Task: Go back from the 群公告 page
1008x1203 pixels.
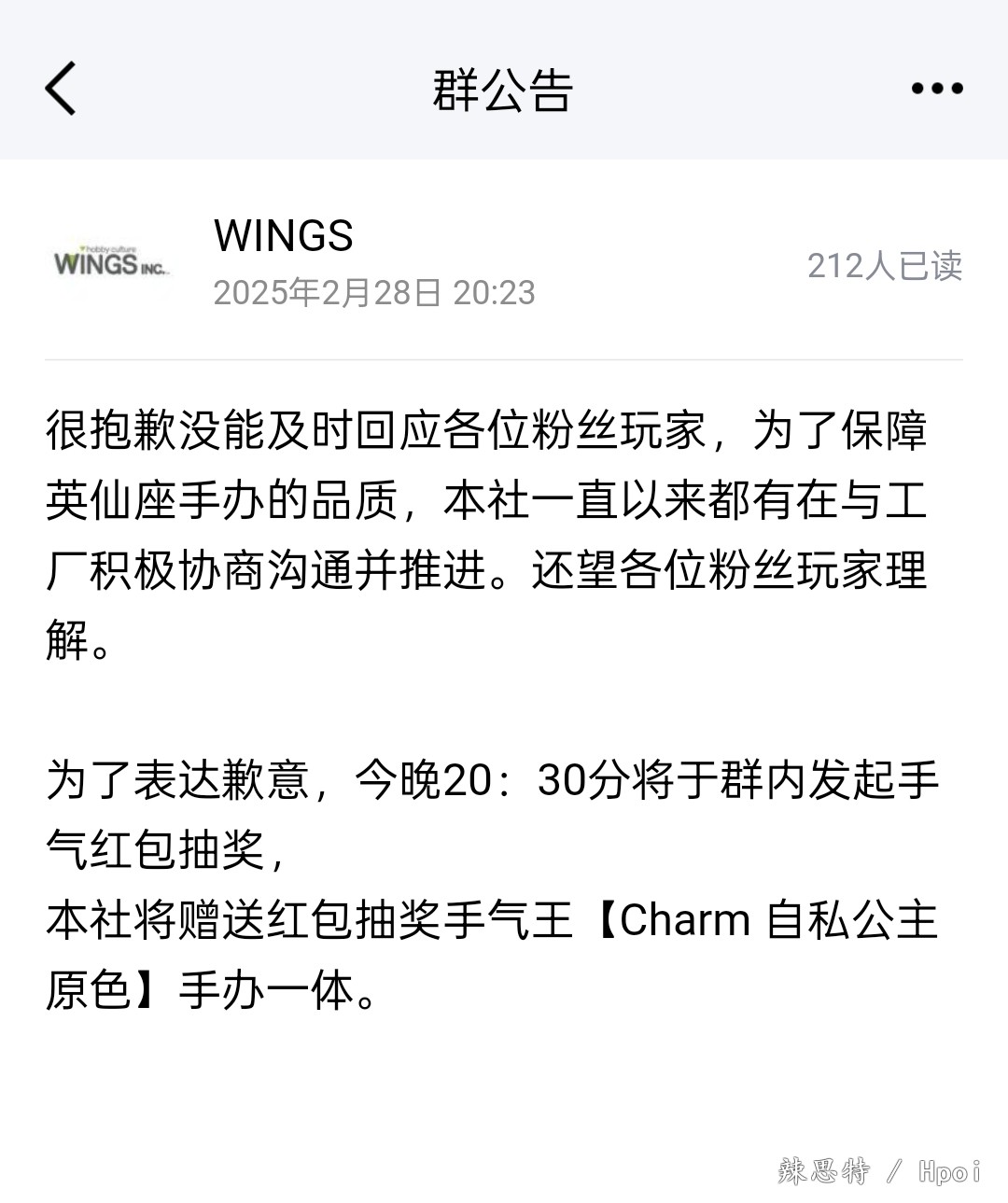Action: [x=61, y=89]
